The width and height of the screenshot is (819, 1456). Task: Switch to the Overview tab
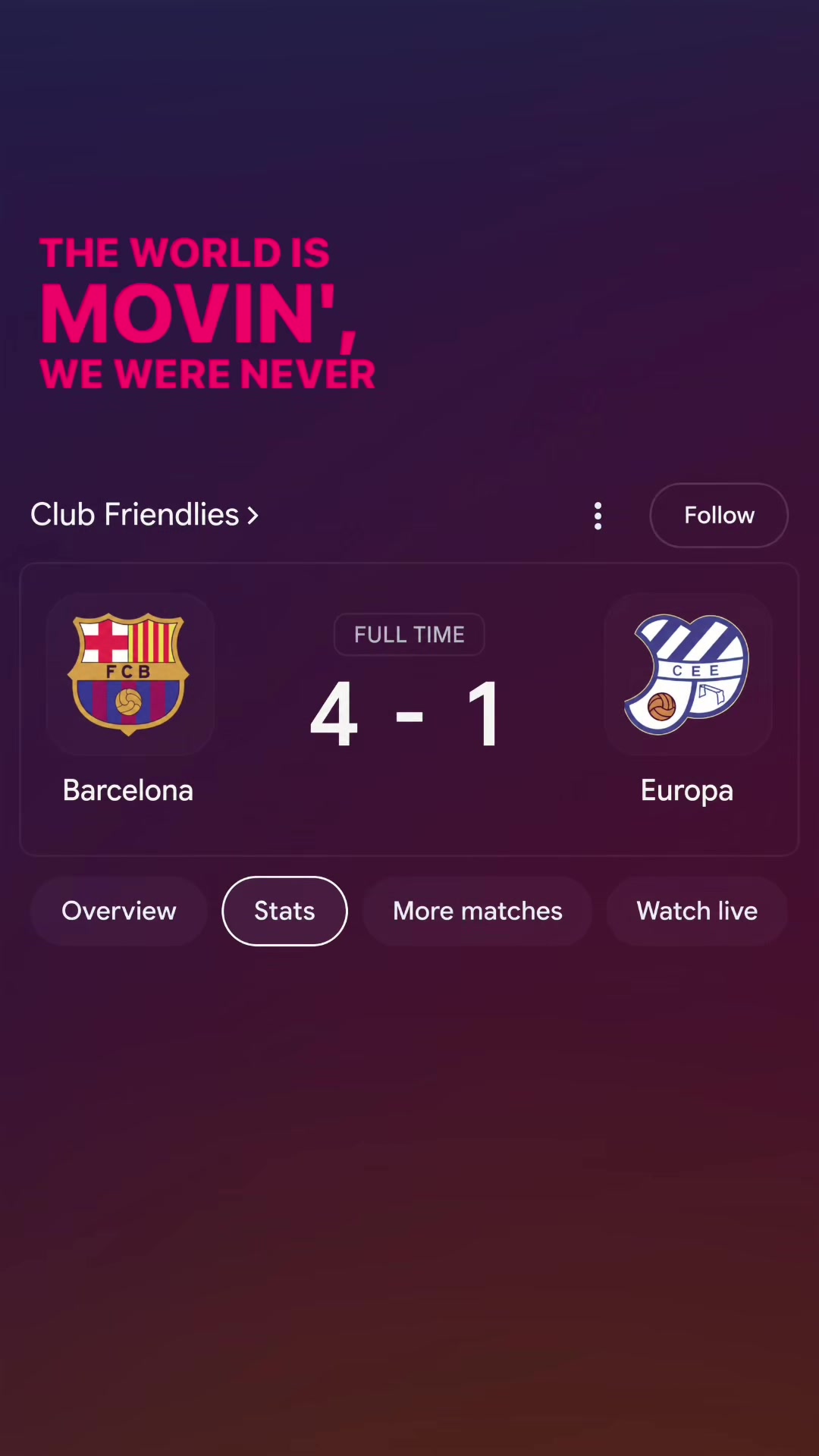(119, 911)
